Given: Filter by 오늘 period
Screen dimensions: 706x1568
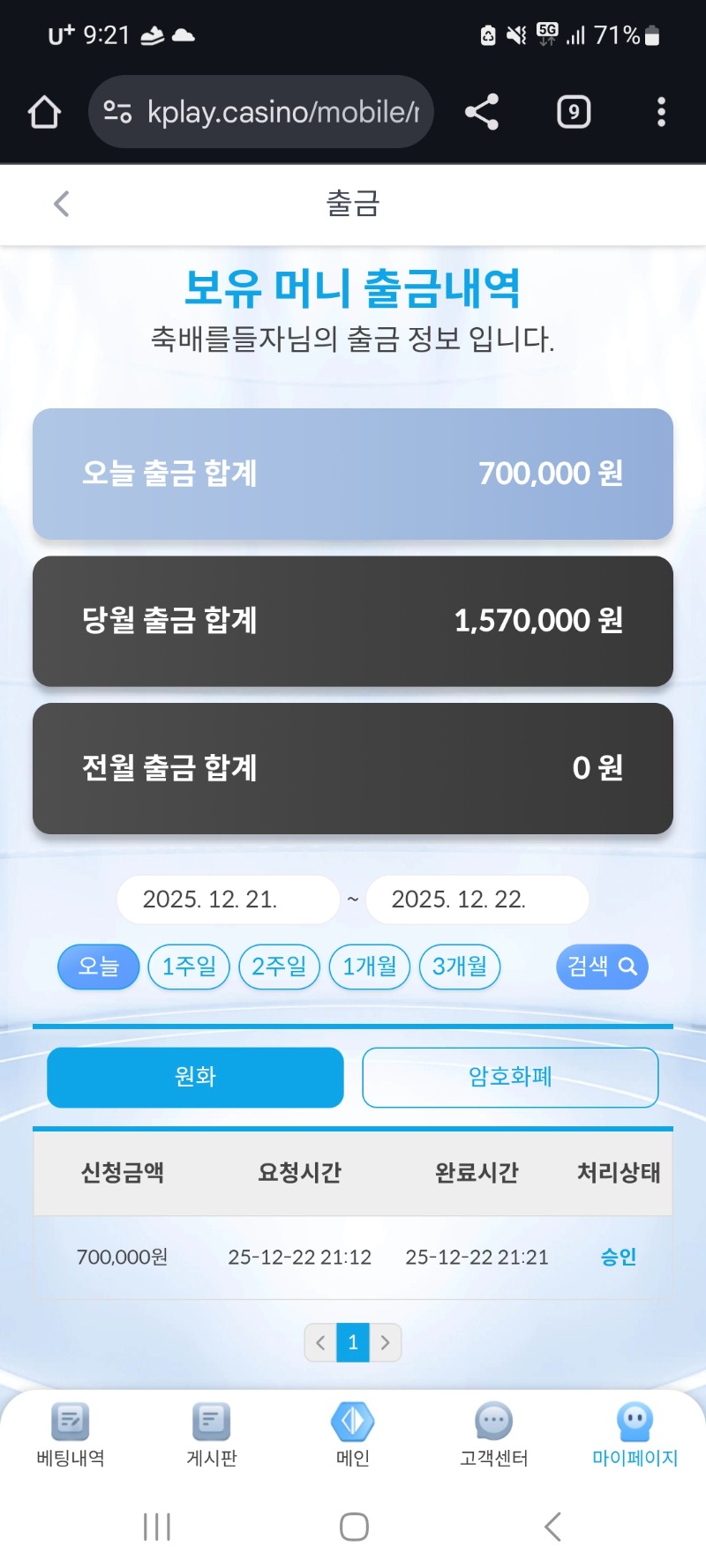Looking at the screenshot, I should [99, 967].
